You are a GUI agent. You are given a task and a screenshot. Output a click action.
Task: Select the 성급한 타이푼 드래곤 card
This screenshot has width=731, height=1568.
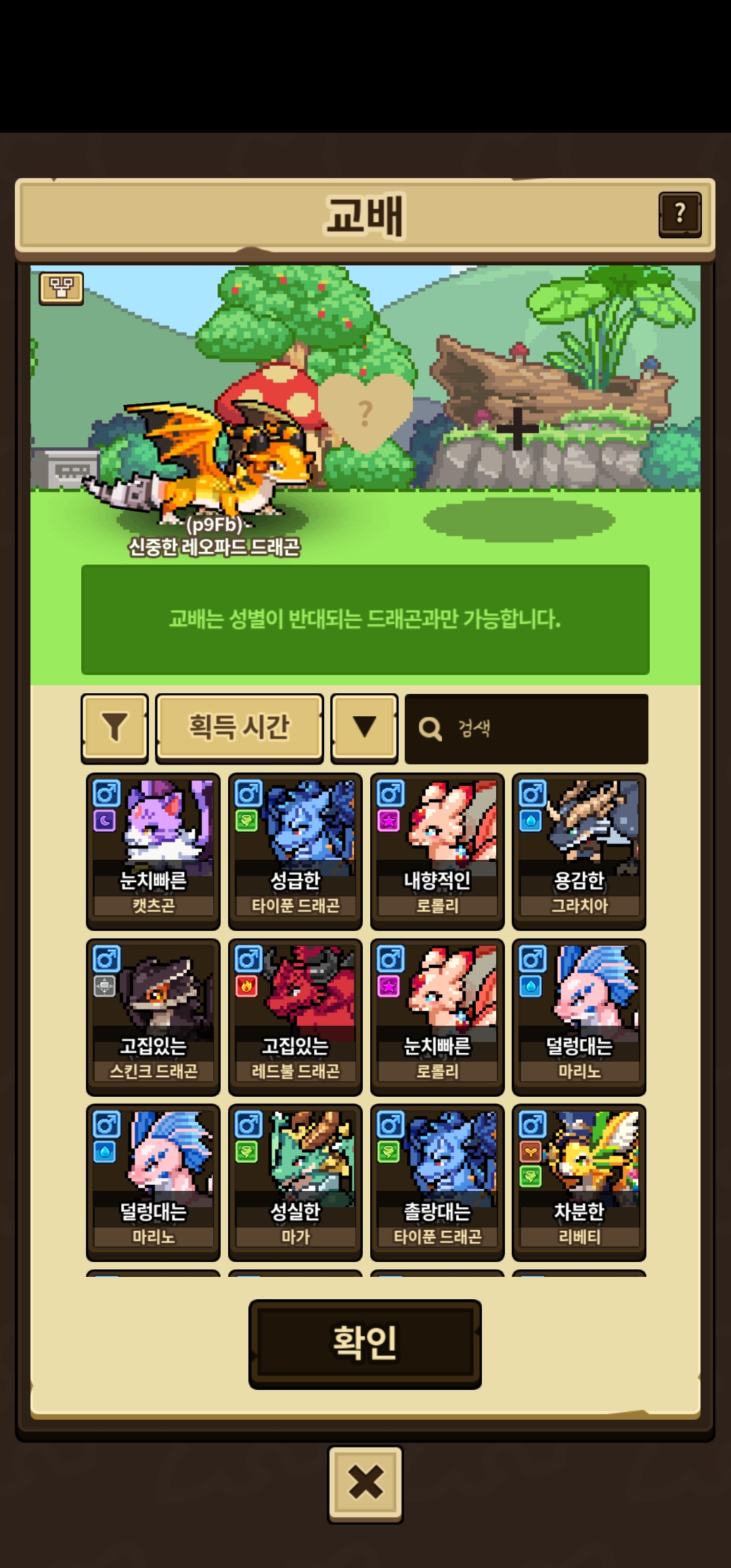295,851
